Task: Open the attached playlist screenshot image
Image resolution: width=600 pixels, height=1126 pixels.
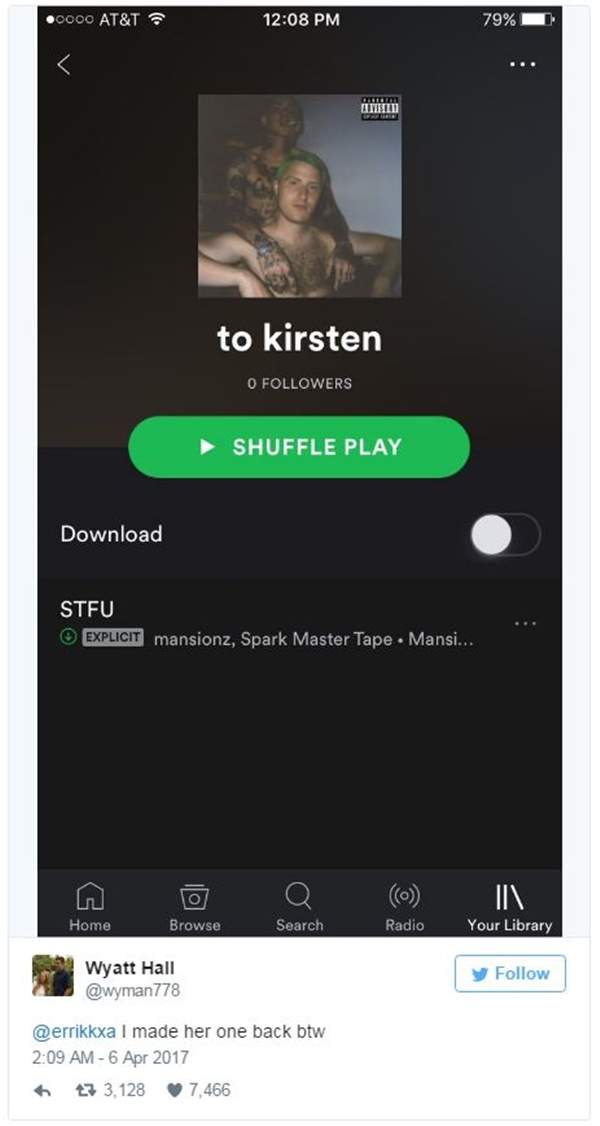Action: coord(300,470)
